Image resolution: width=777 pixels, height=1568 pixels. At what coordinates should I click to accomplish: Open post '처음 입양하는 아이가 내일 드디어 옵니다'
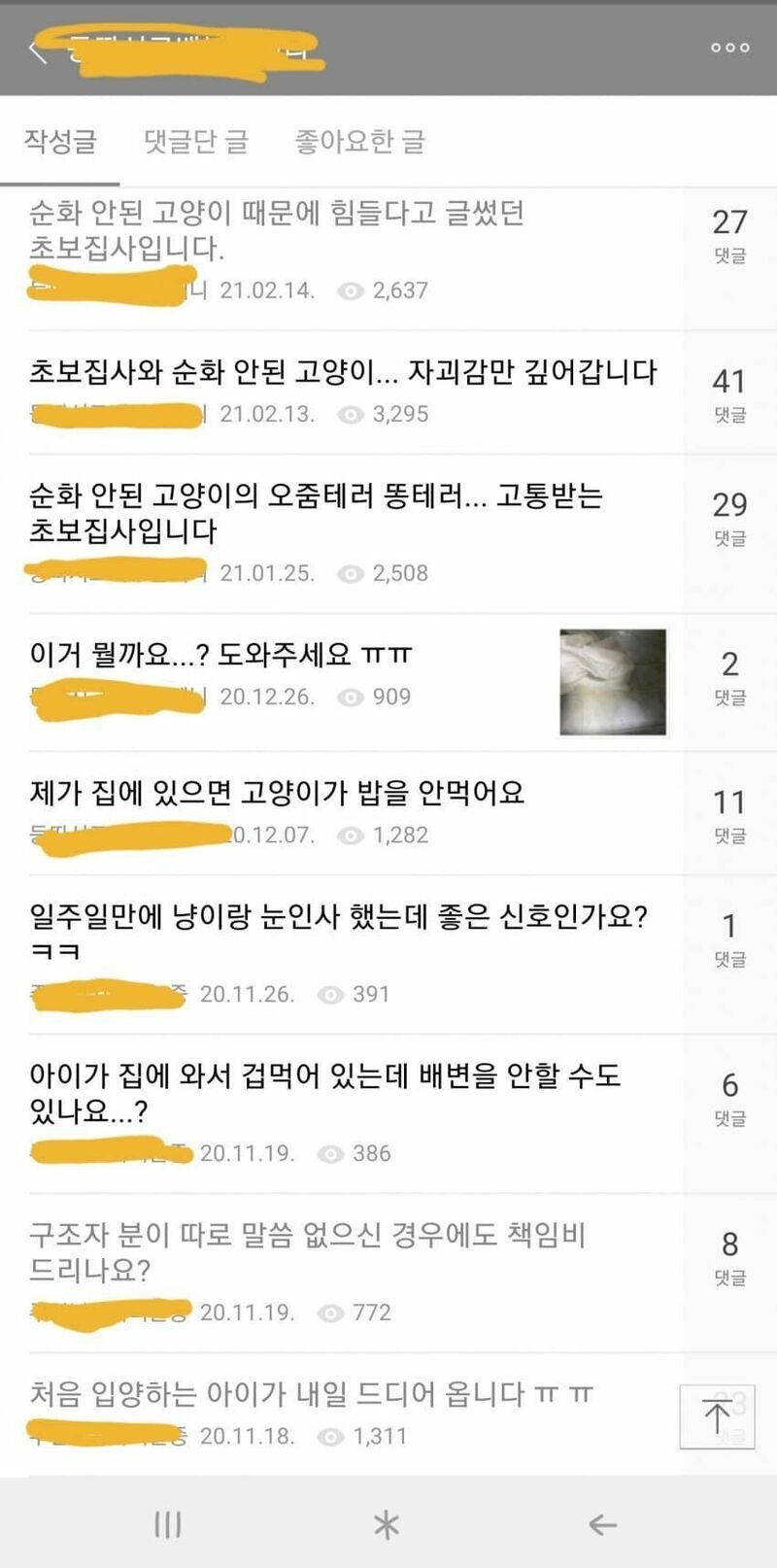point(311,1394)
